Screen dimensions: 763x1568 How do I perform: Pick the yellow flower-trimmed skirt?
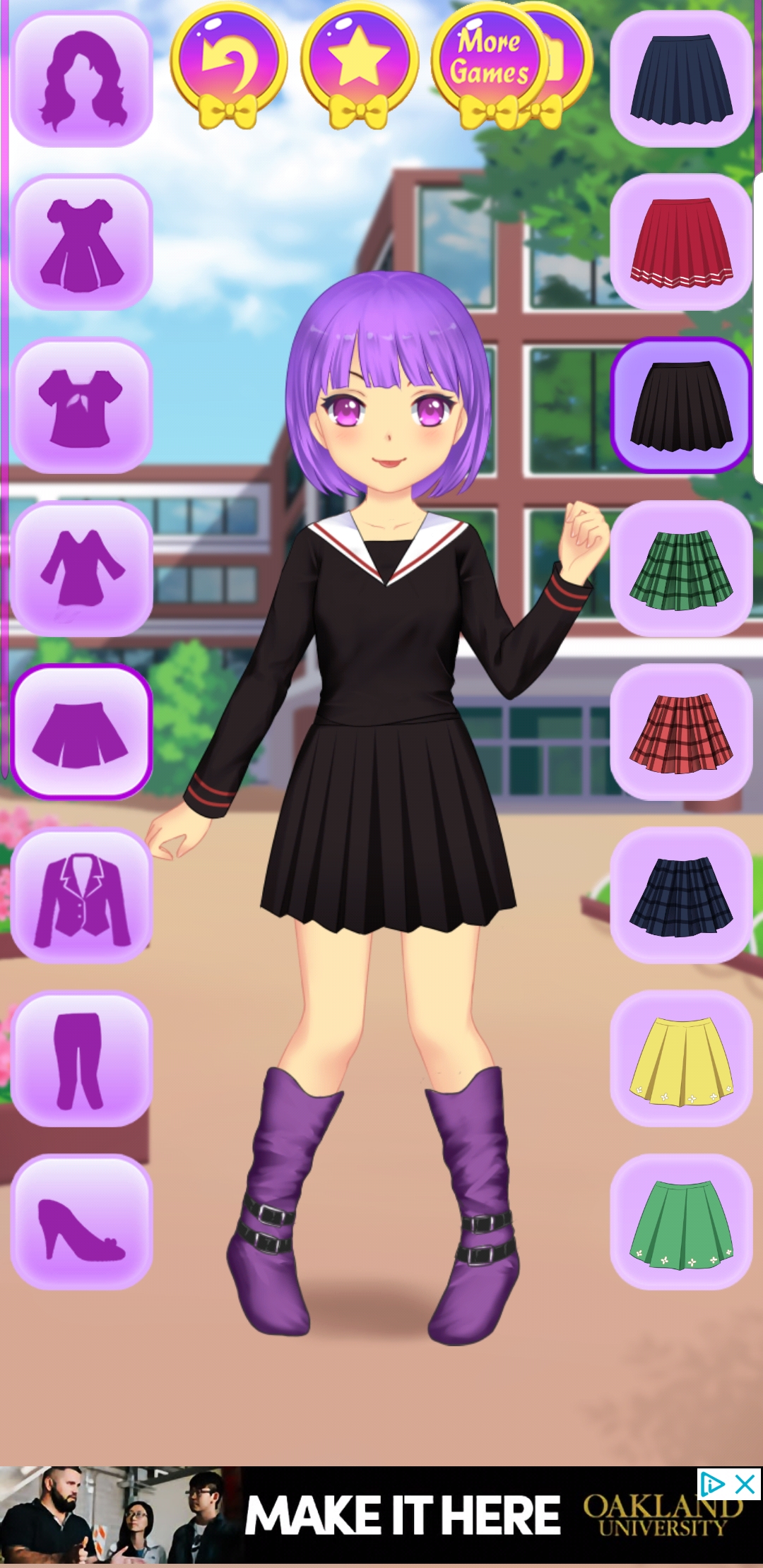[681, 1059]
